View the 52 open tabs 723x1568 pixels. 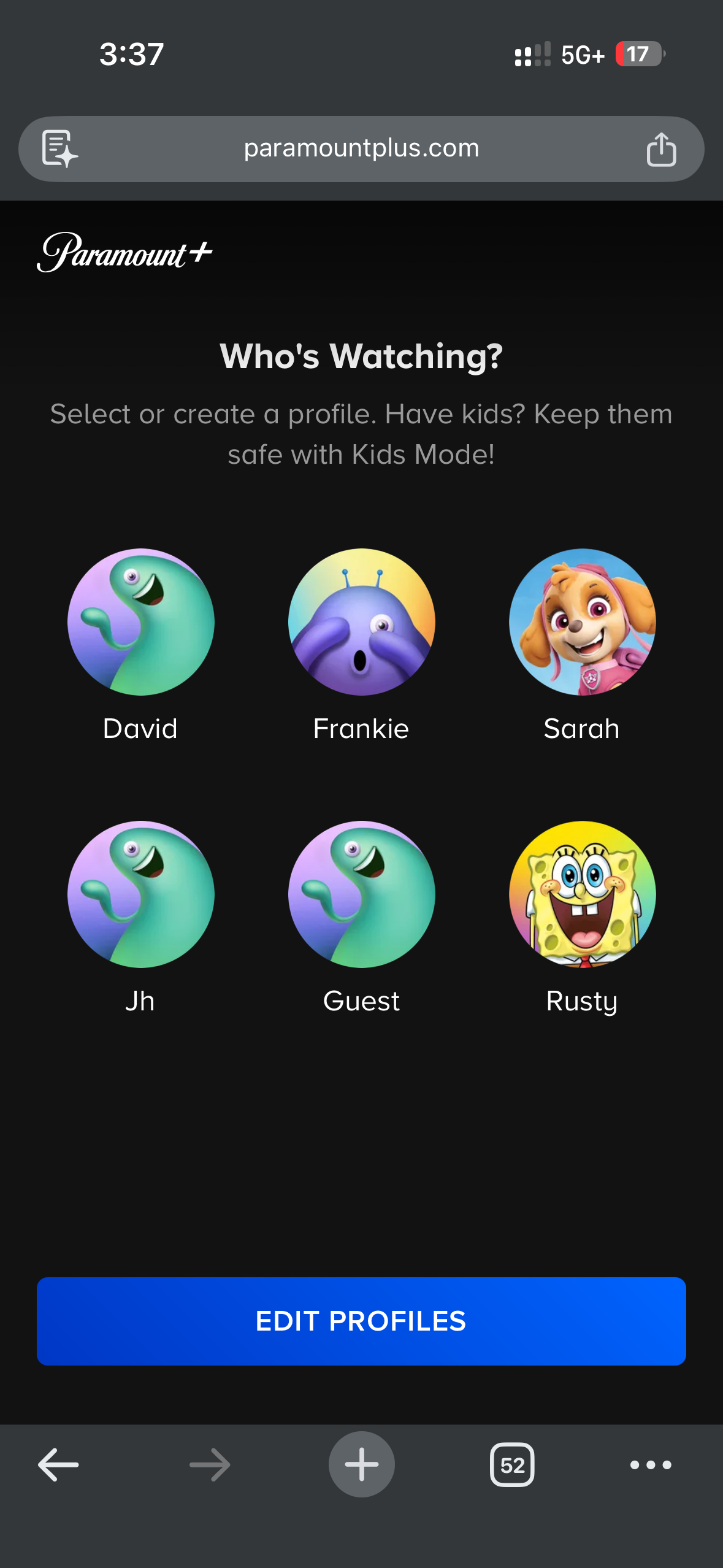point(512,1465)
